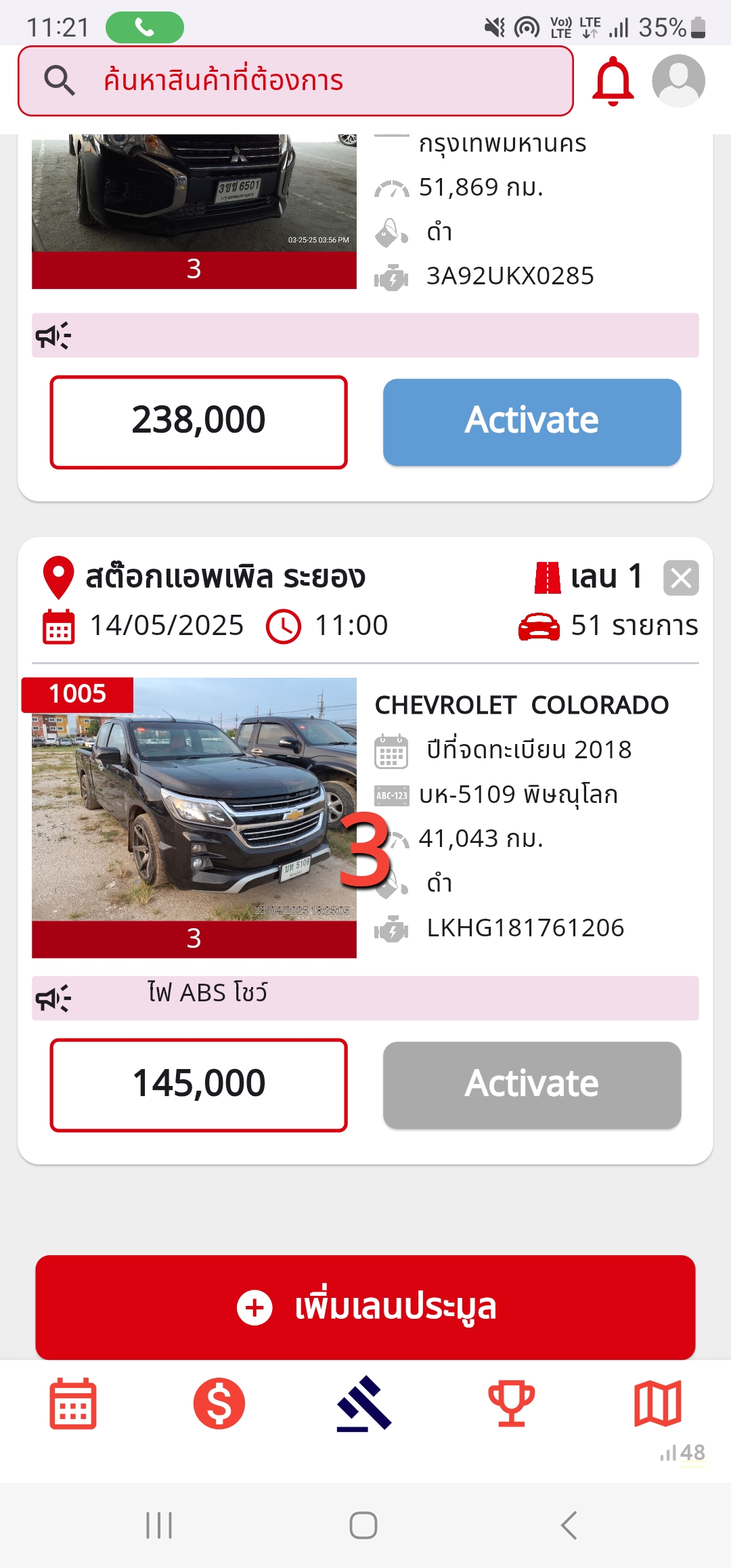The width and height of the screenshot is (731, 1568).
Task: Open the user profile avatar
Action: 678,81
